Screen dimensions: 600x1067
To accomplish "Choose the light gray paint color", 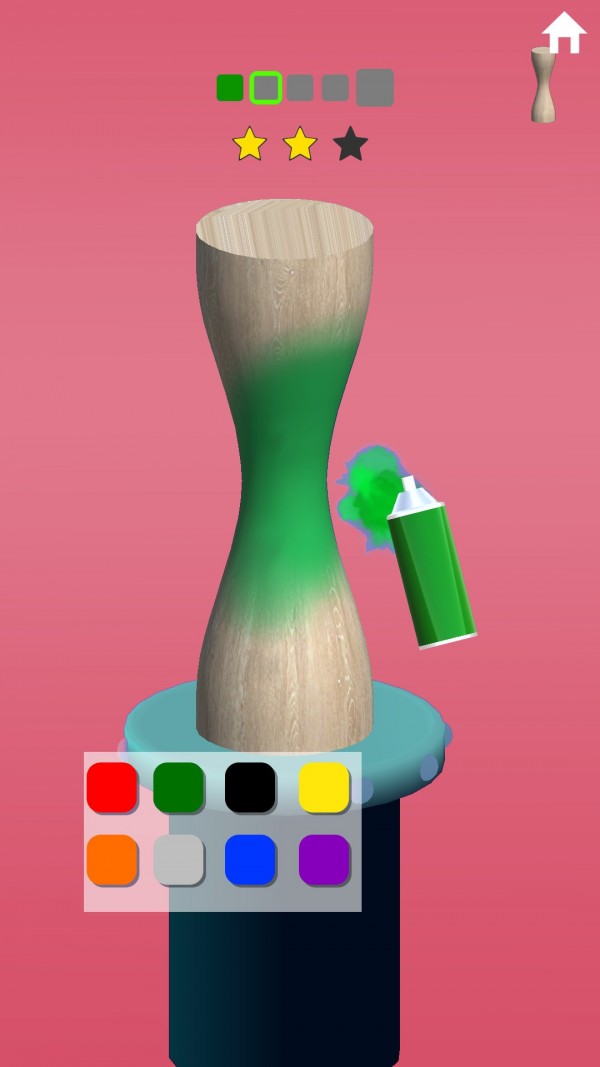I will coord(178,860).
